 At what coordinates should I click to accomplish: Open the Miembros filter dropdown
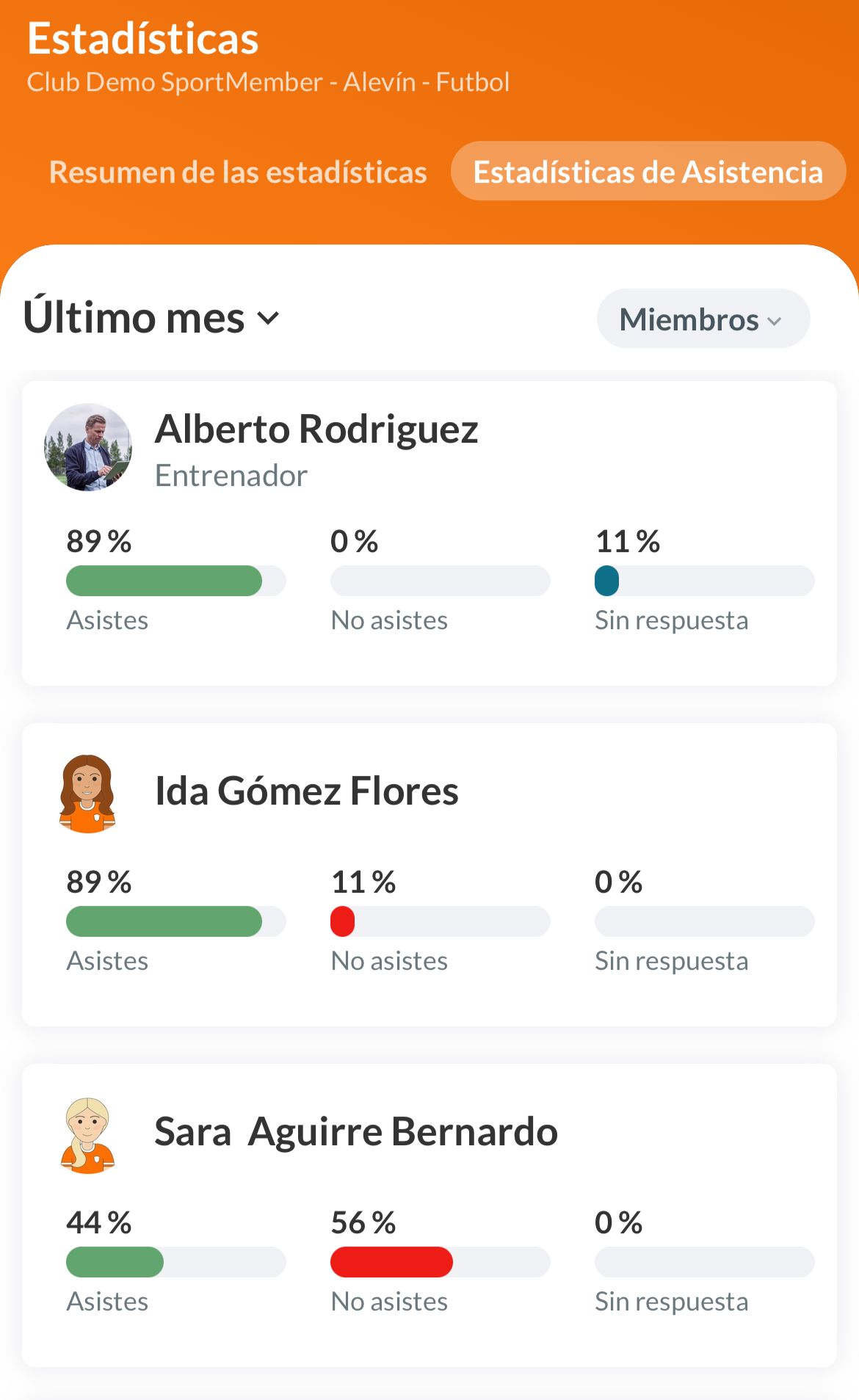[702, 319]
